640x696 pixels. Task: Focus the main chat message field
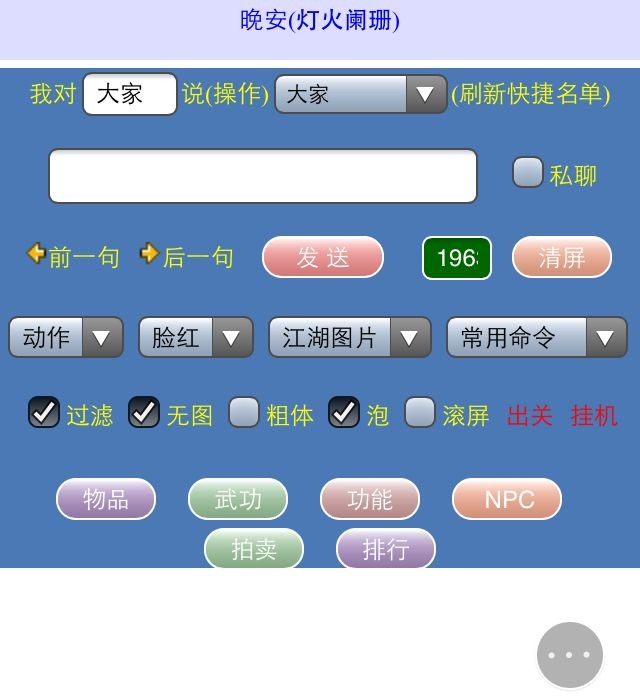pos(263,176)
